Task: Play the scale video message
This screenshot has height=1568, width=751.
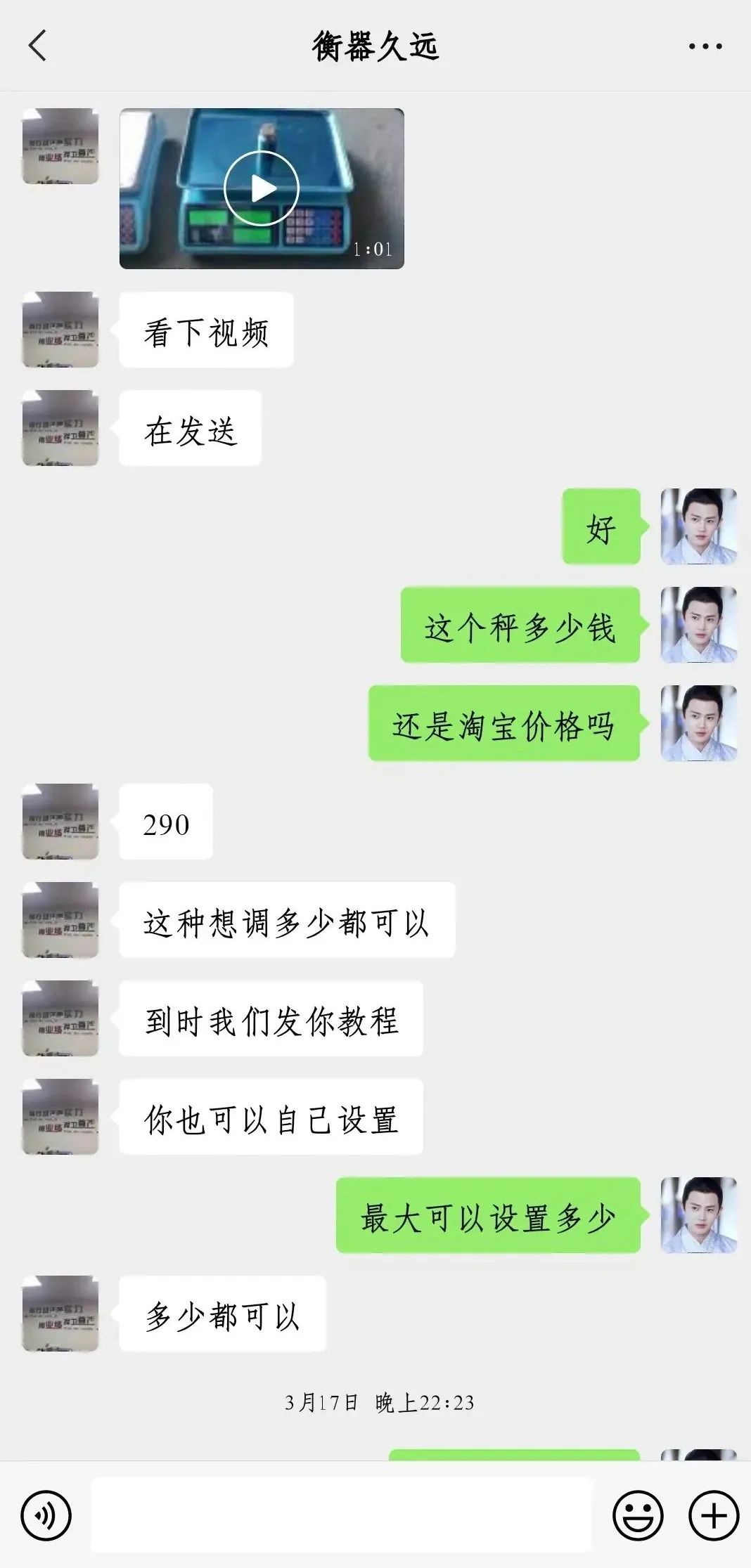Action: pyautogui.click(x=264, y=188)
